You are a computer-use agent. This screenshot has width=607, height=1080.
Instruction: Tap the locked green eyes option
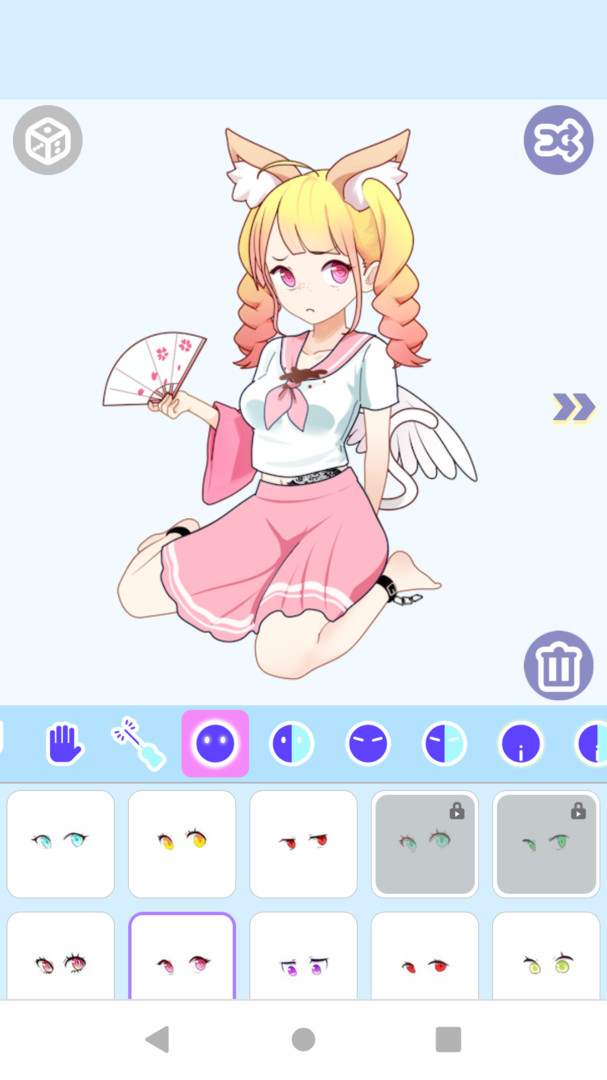546,843
